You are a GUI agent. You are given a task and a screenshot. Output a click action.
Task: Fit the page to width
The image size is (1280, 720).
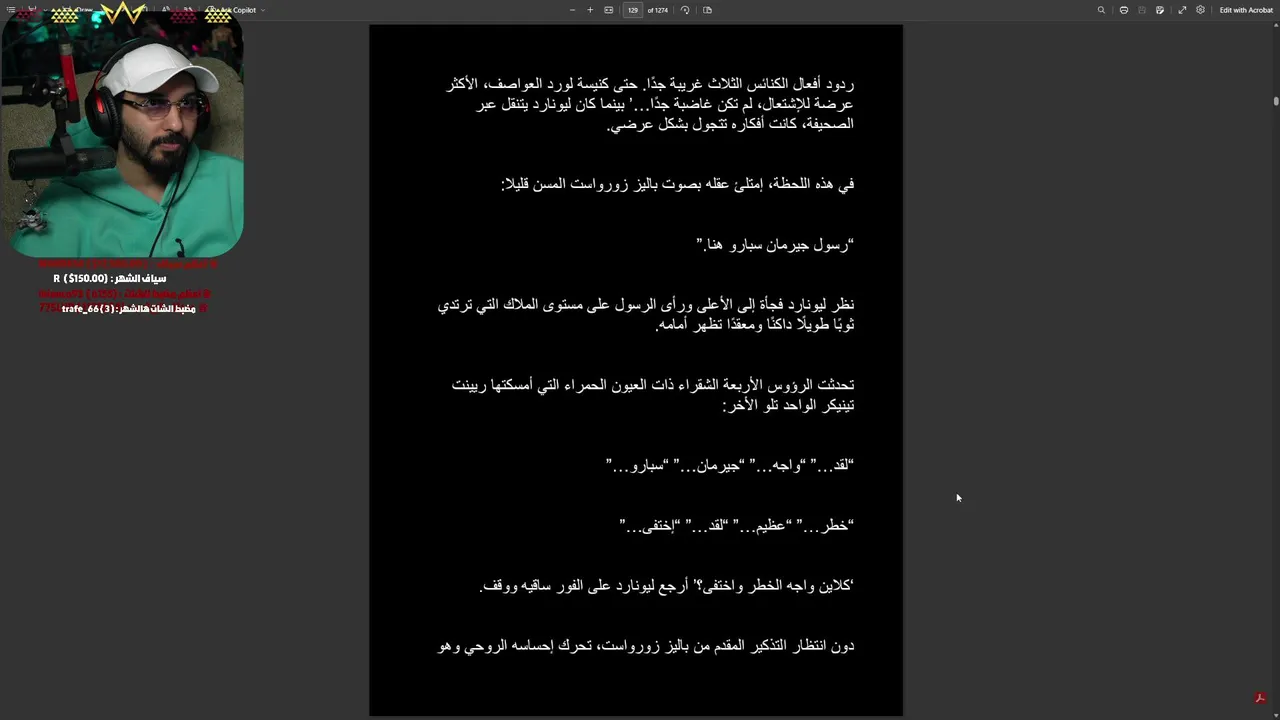pos(608,10)
